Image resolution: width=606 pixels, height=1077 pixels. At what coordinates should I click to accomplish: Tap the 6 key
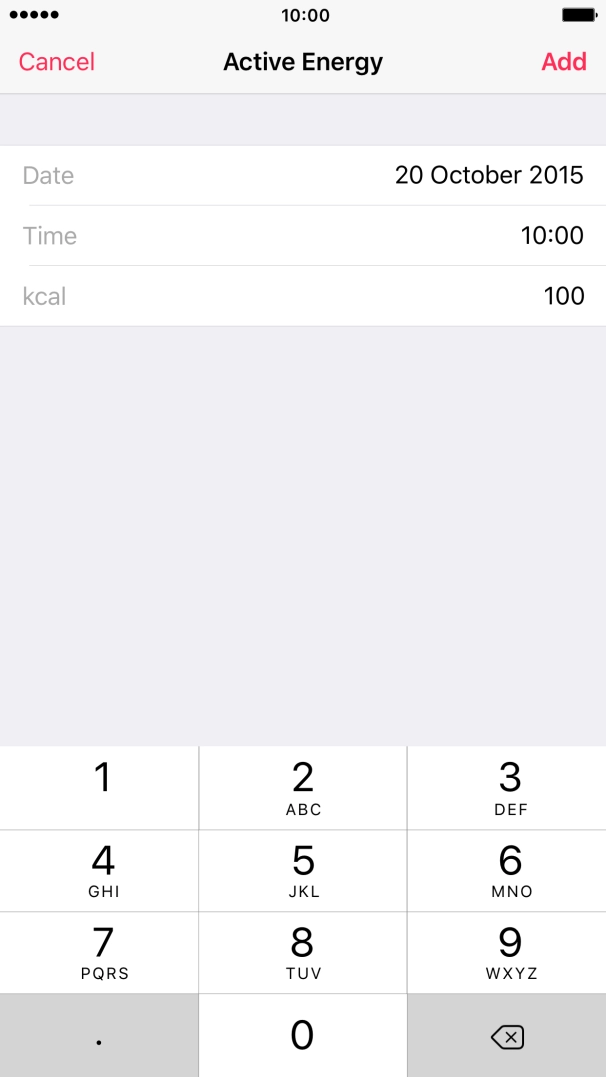pyautogui.click(x=508, y=870)
